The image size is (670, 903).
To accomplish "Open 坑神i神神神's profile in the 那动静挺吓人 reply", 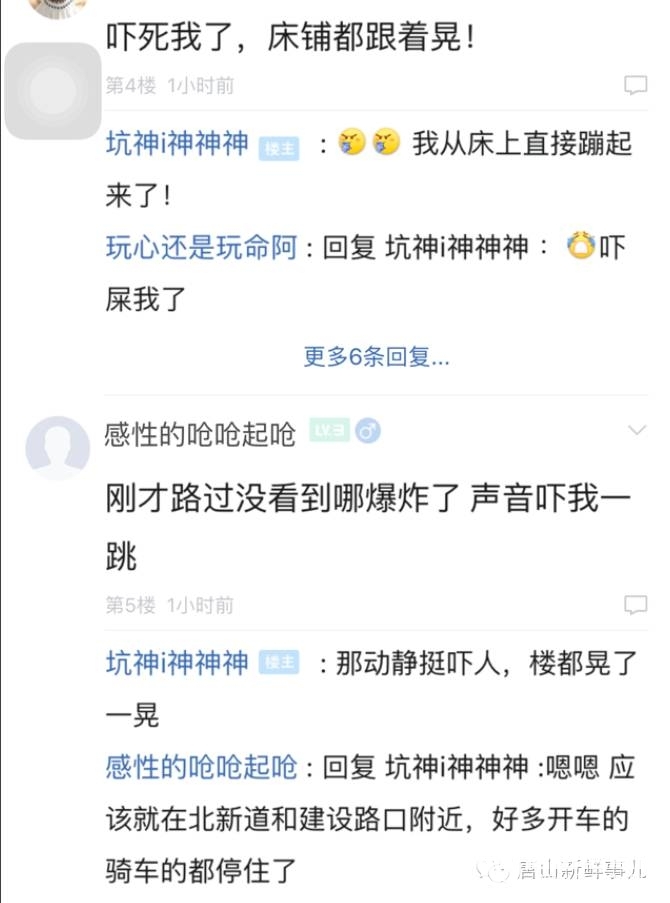I will pyautogui.click(x=177, y=662).
